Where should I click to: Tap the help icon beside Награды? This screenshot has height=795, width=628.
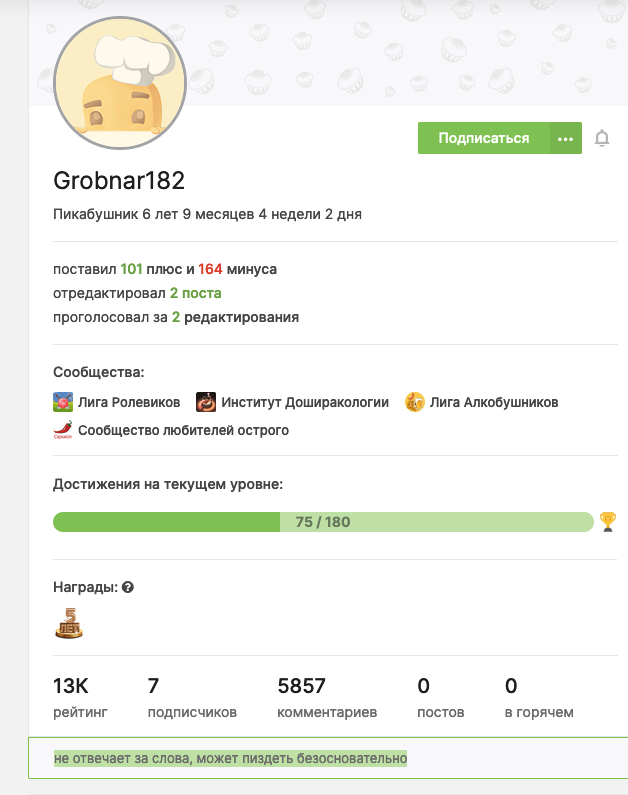[x=128, y=588]
